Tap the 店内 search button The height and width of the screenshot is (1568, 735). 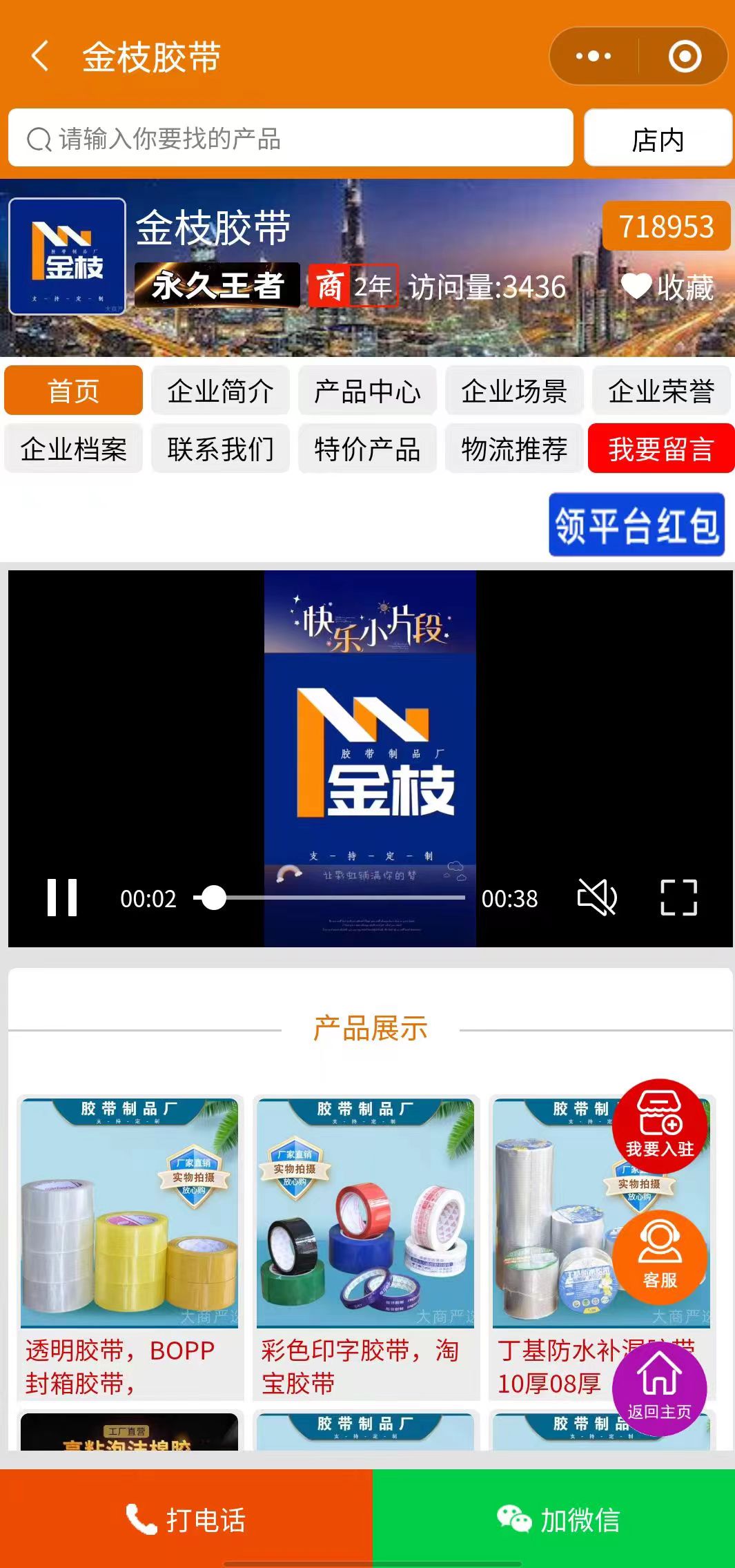[x=658, y=138]
